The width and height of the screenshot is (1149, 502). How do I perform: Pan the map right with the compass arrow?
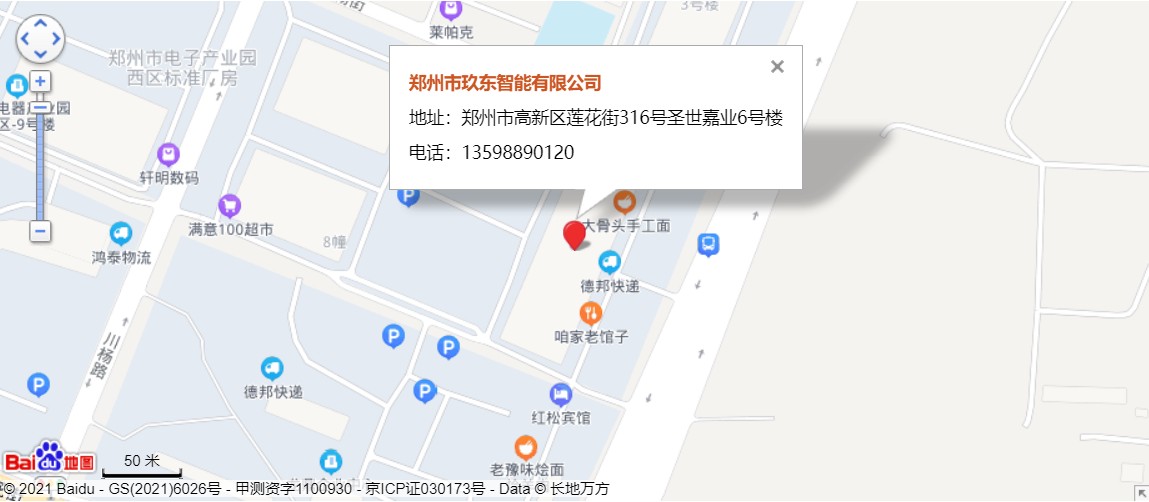tap(57, 39)
